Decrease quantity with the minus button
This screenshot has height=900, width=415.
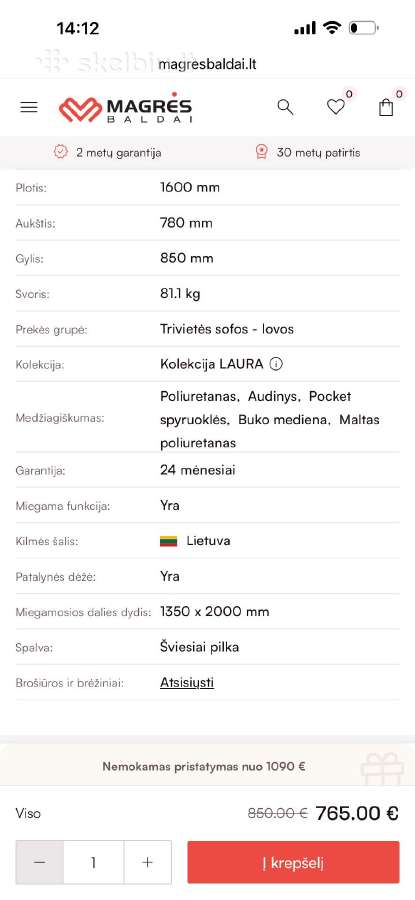click(40, 862)
